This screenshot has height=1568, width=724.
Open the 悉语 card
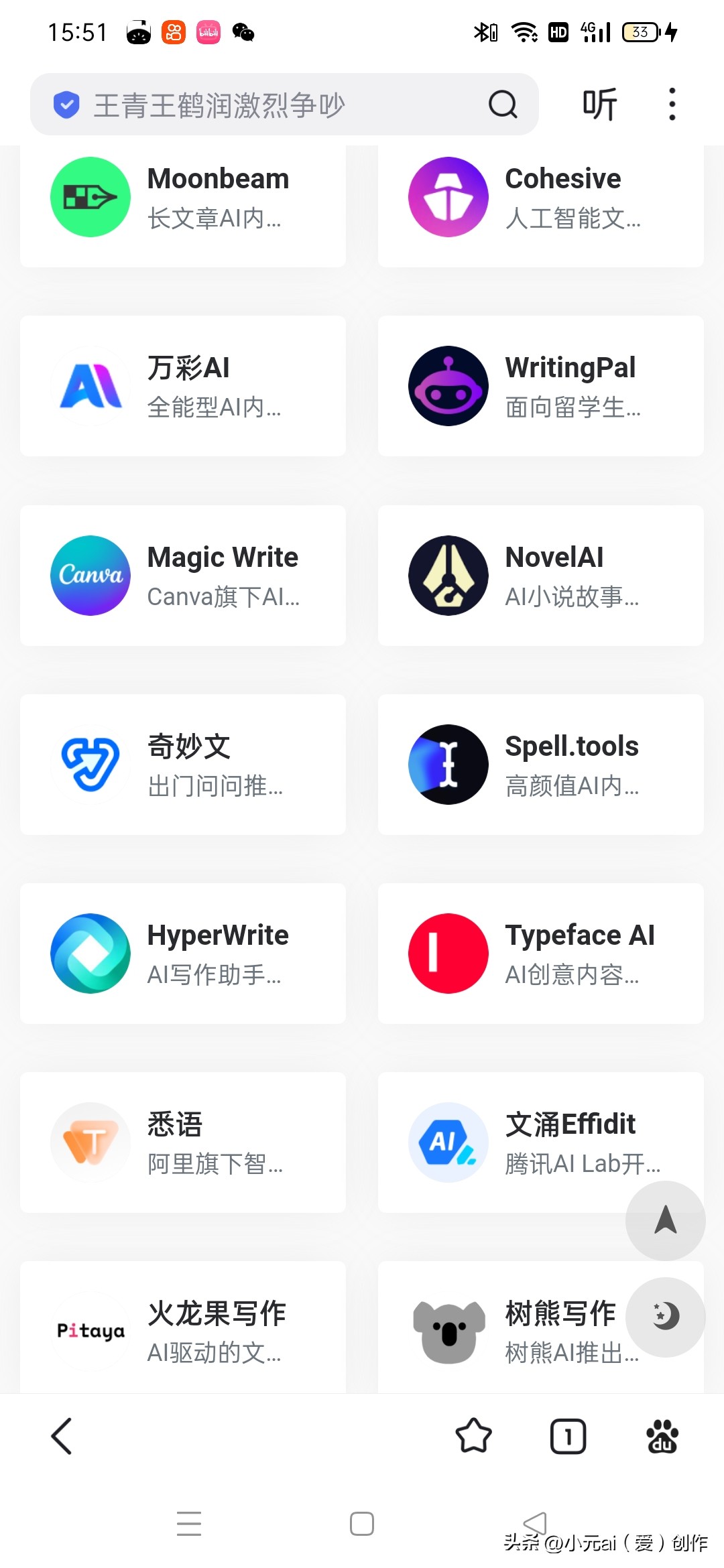tap(183, 1142)
